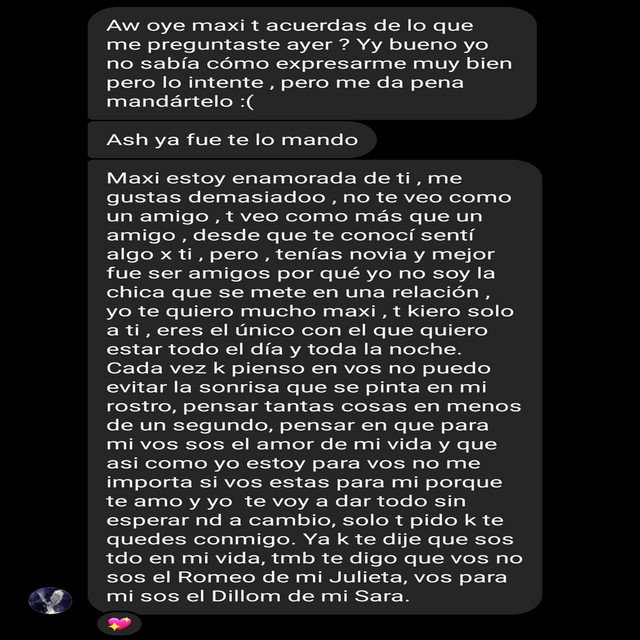View the heart reaction on the last message
The image size is (640, 640).
click(x=119, y=624)
